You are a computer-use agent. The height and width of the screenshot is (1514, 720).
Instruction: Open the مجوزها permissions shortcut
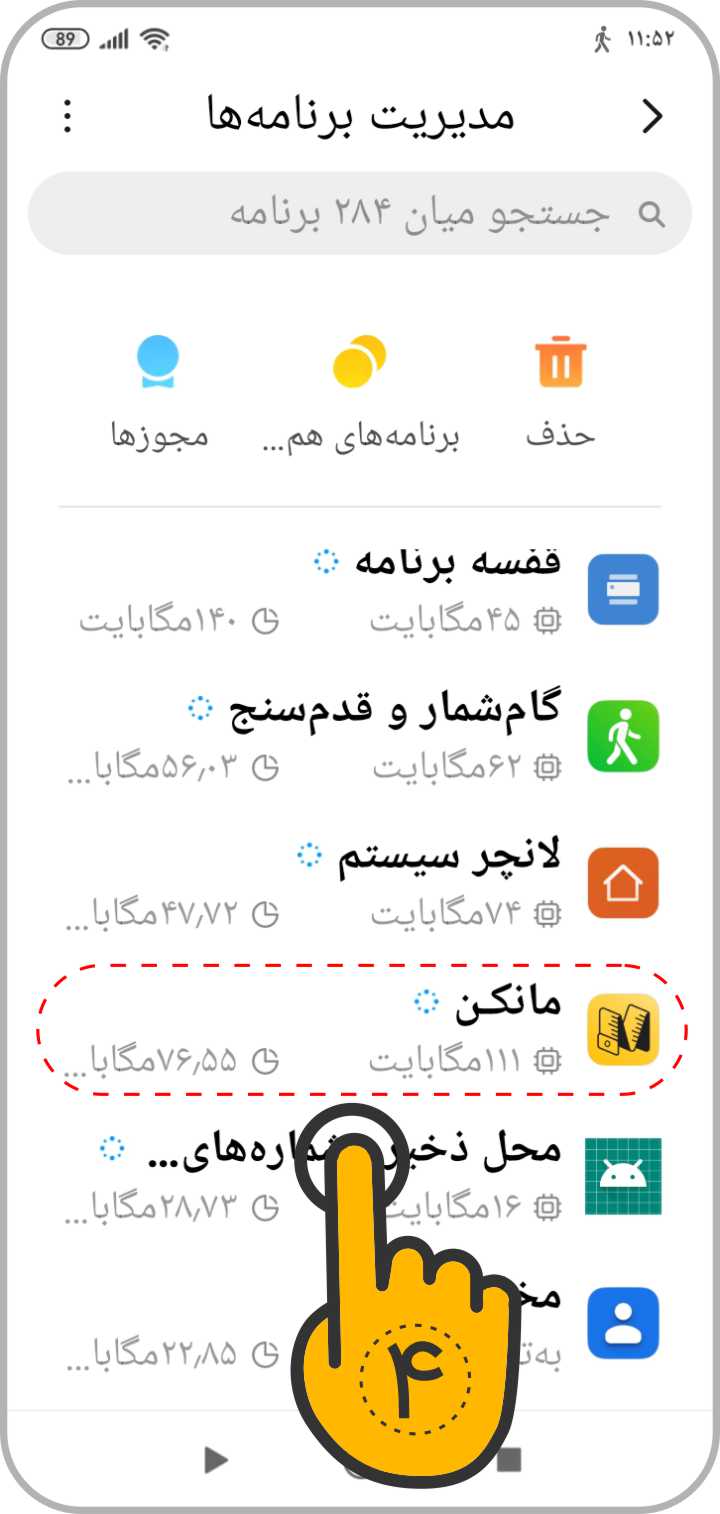159,392
